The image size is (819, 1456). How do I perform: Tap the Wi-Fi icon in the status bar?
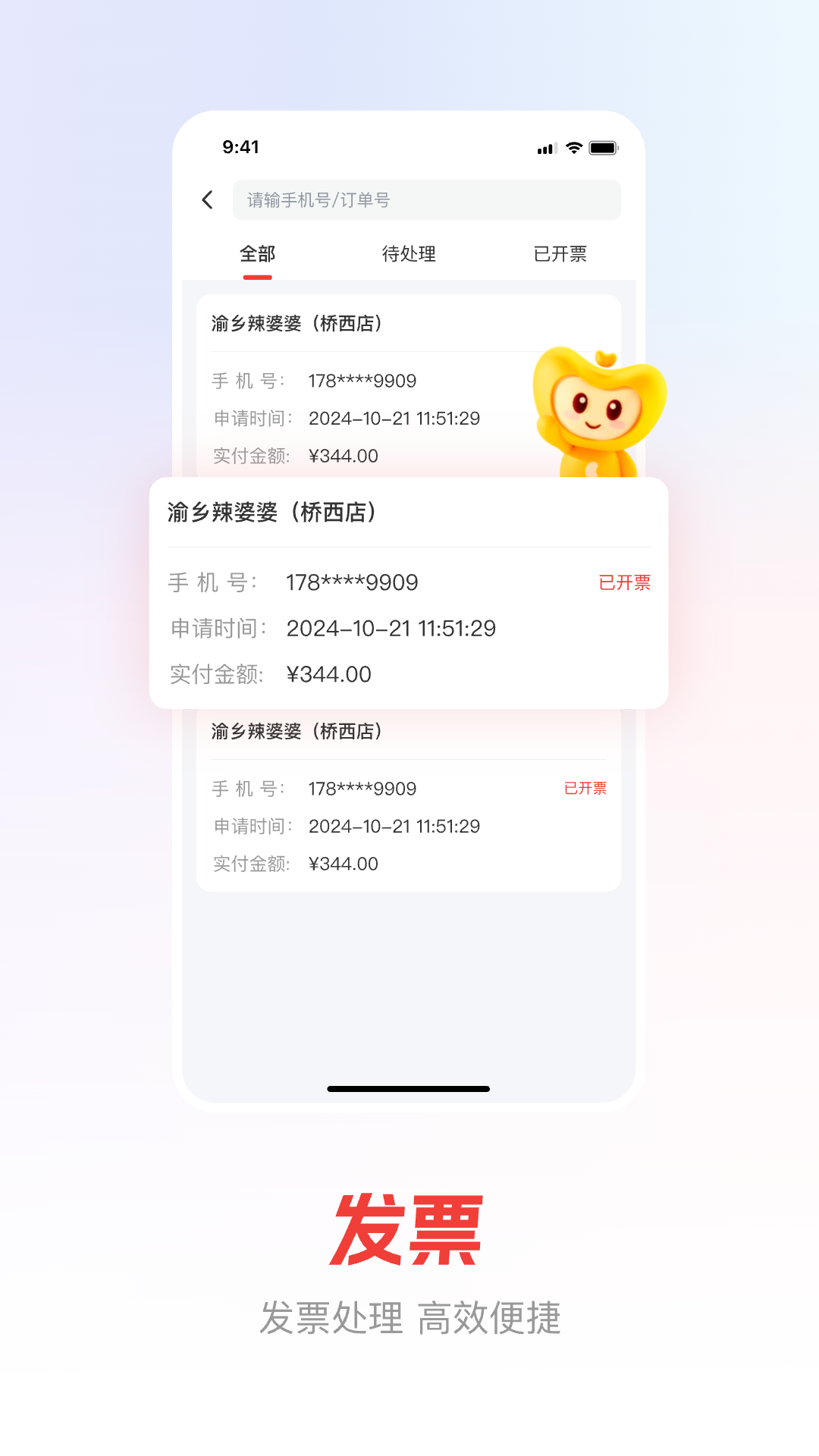pos(574,146)
